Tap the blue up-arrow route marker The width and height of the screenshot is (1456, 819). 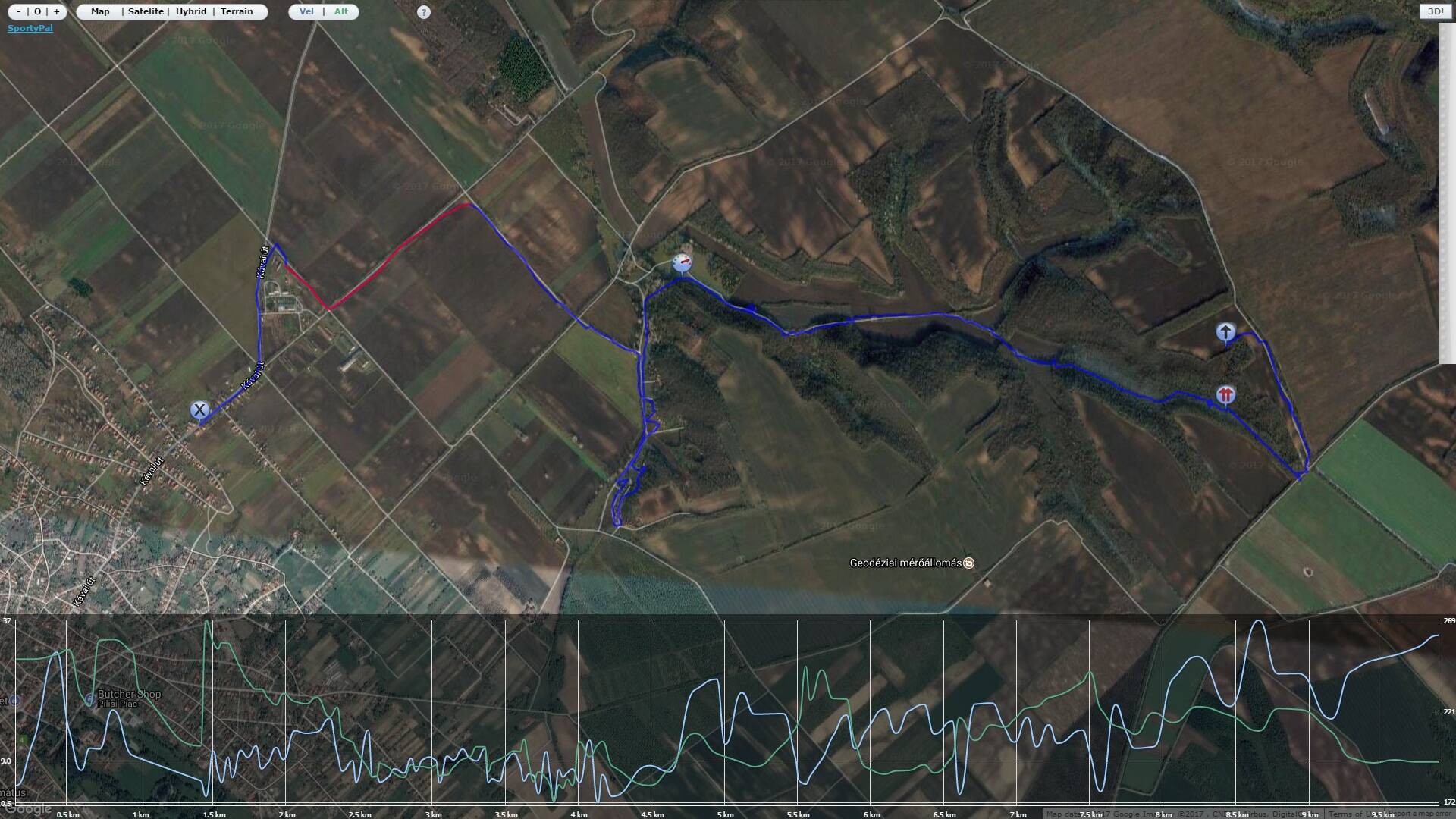tap(1225, 332)
